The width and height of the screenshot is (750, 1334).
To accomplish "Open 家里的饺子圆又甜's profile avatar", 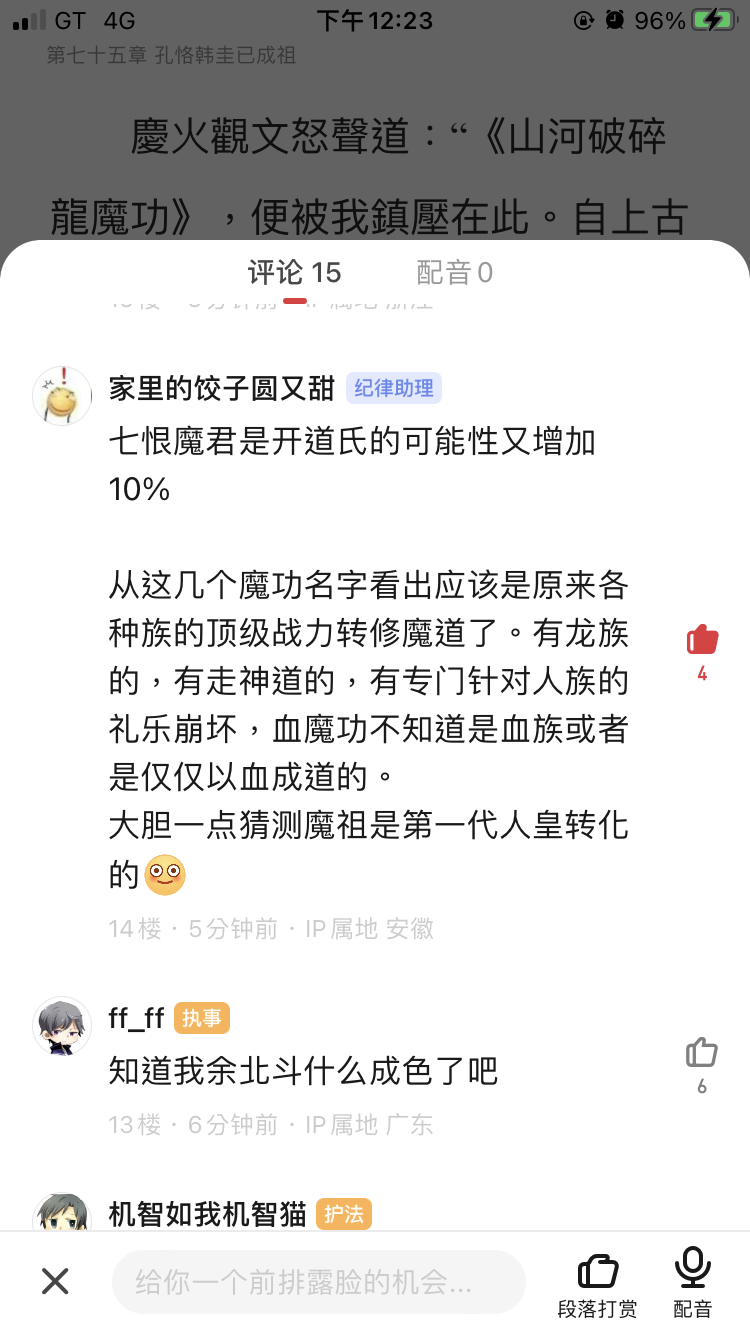I will pyautogui.click(x=62, y=395).
